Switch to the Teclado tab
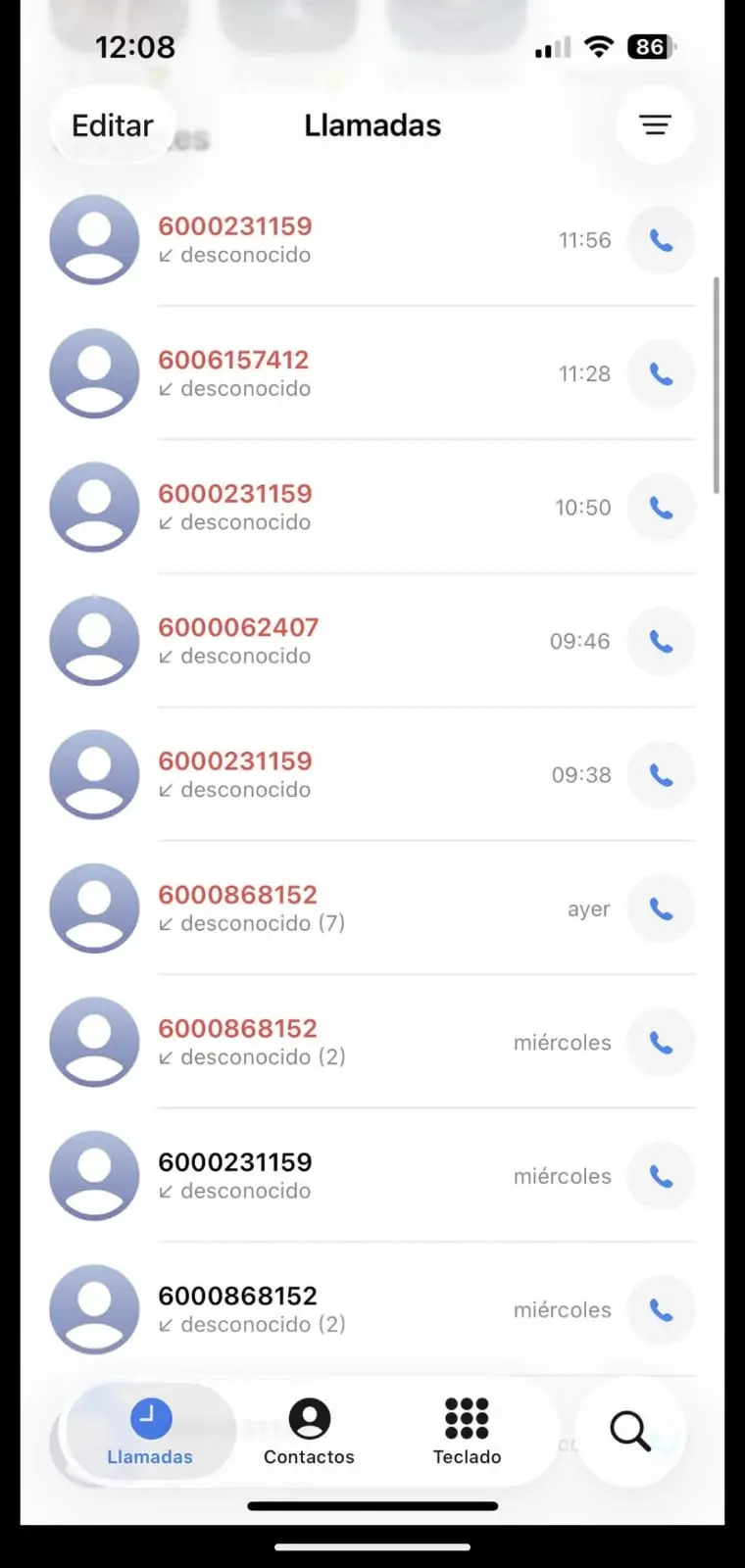Screen dimensions: 745x1568 (x=467, y=1431)
